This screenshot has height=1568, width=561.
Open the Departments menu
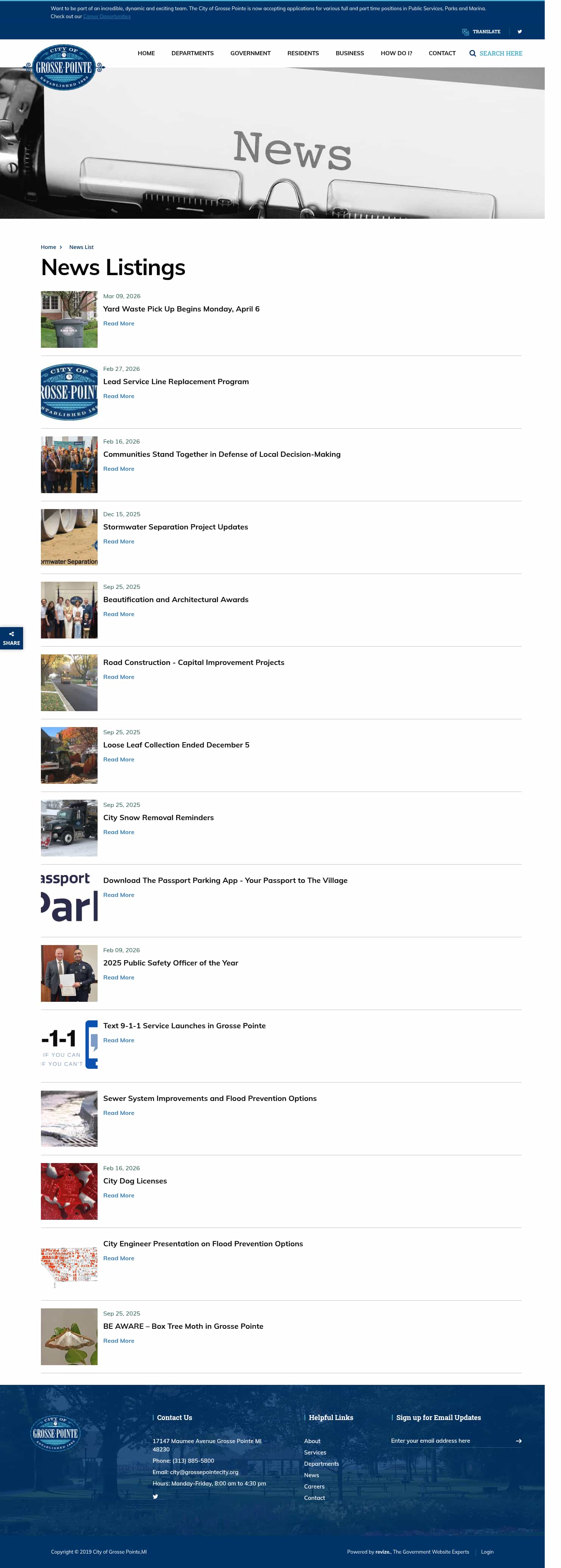[192, 54]
